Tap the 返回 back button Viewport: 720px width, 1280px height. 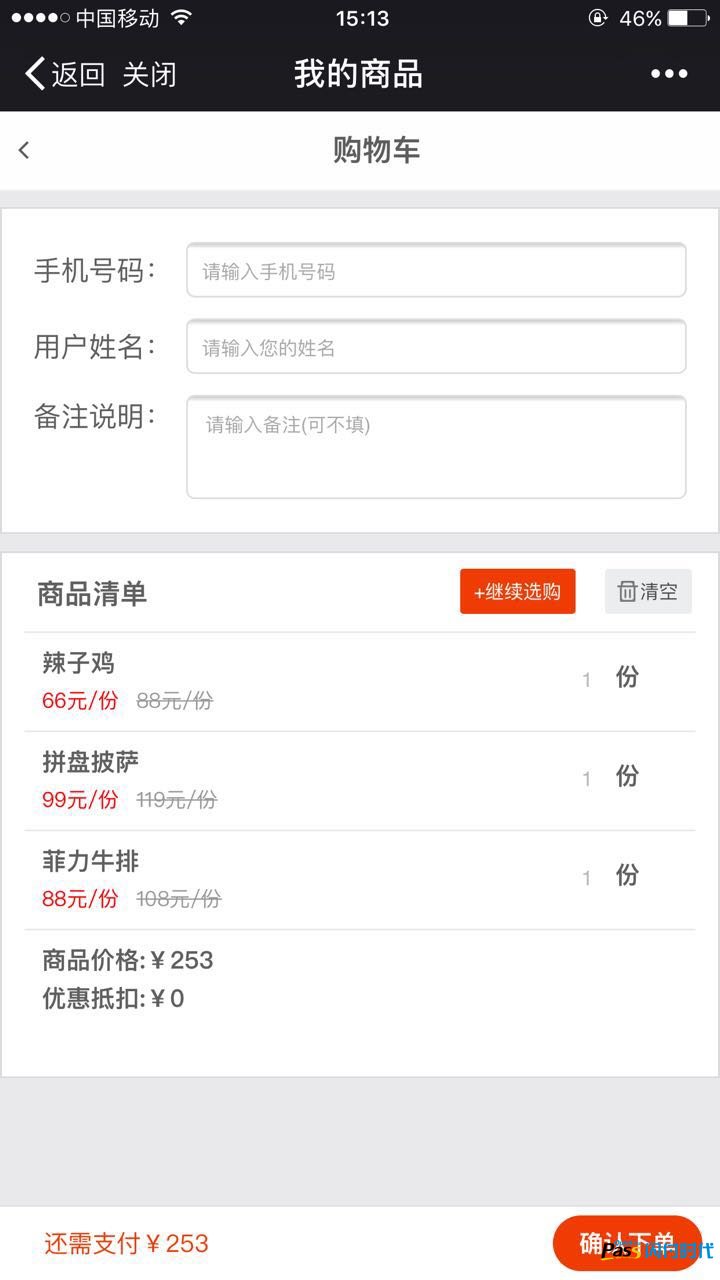pyautogui.click(x=65, y=74)
